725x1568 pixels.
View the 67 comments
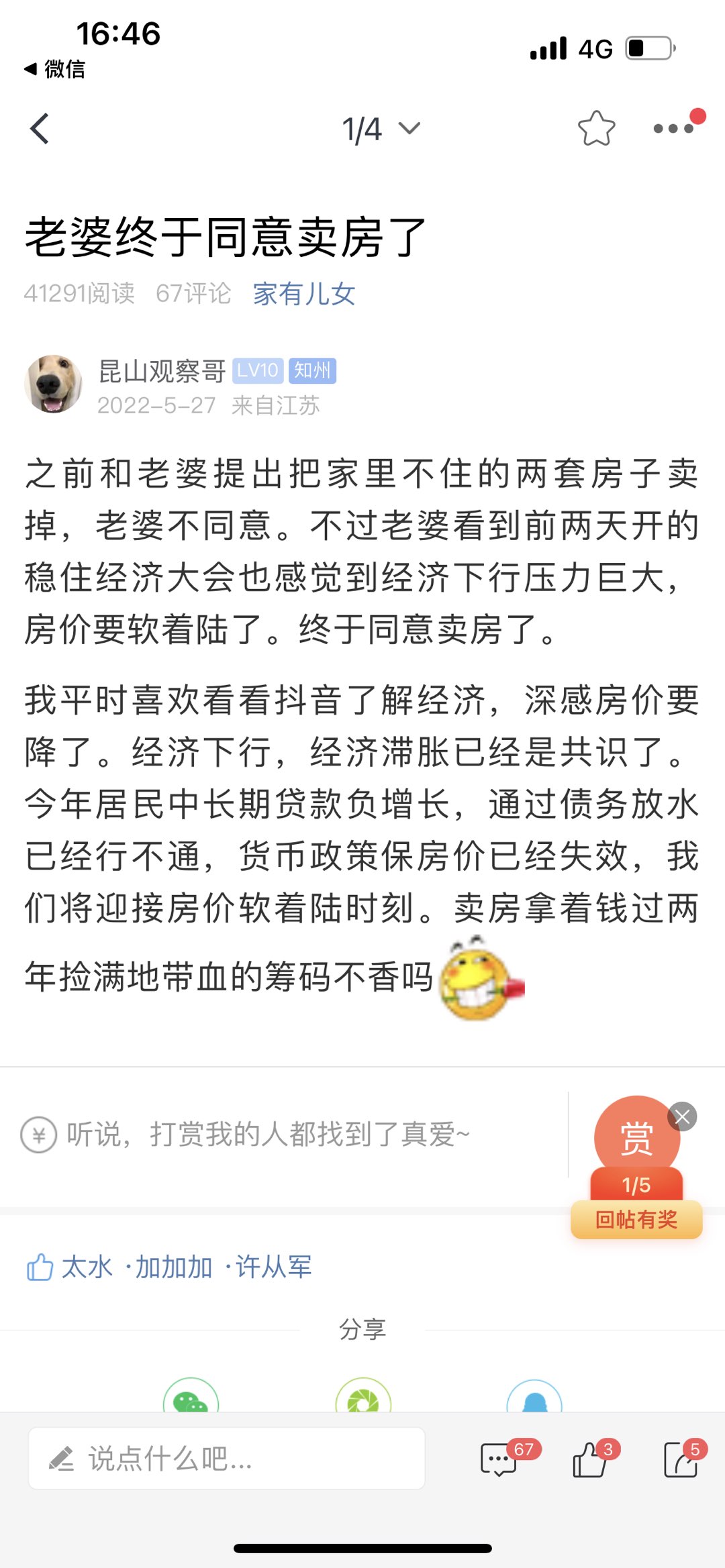point(499,1460)
